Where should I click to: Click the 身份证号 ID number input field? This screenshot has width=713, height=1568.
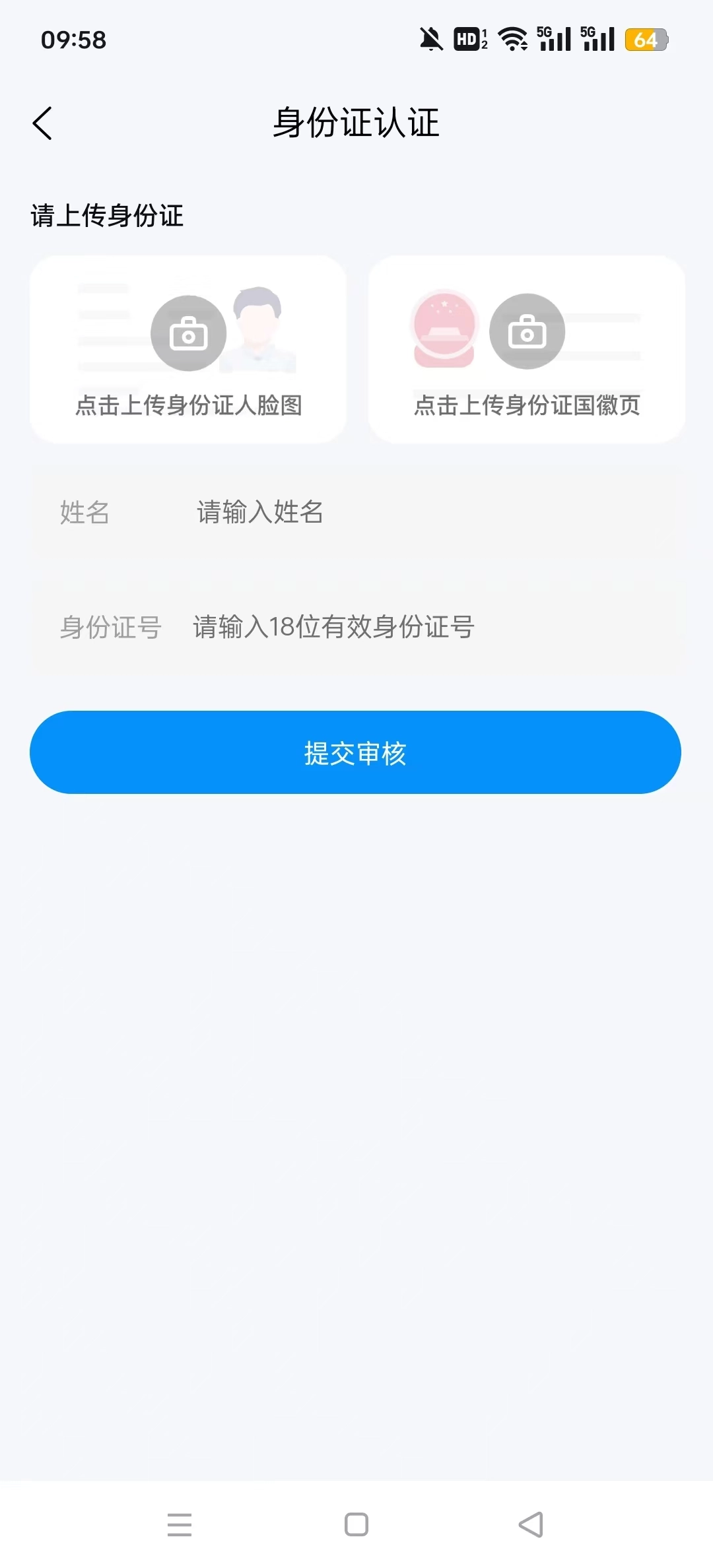pos(356,628)
